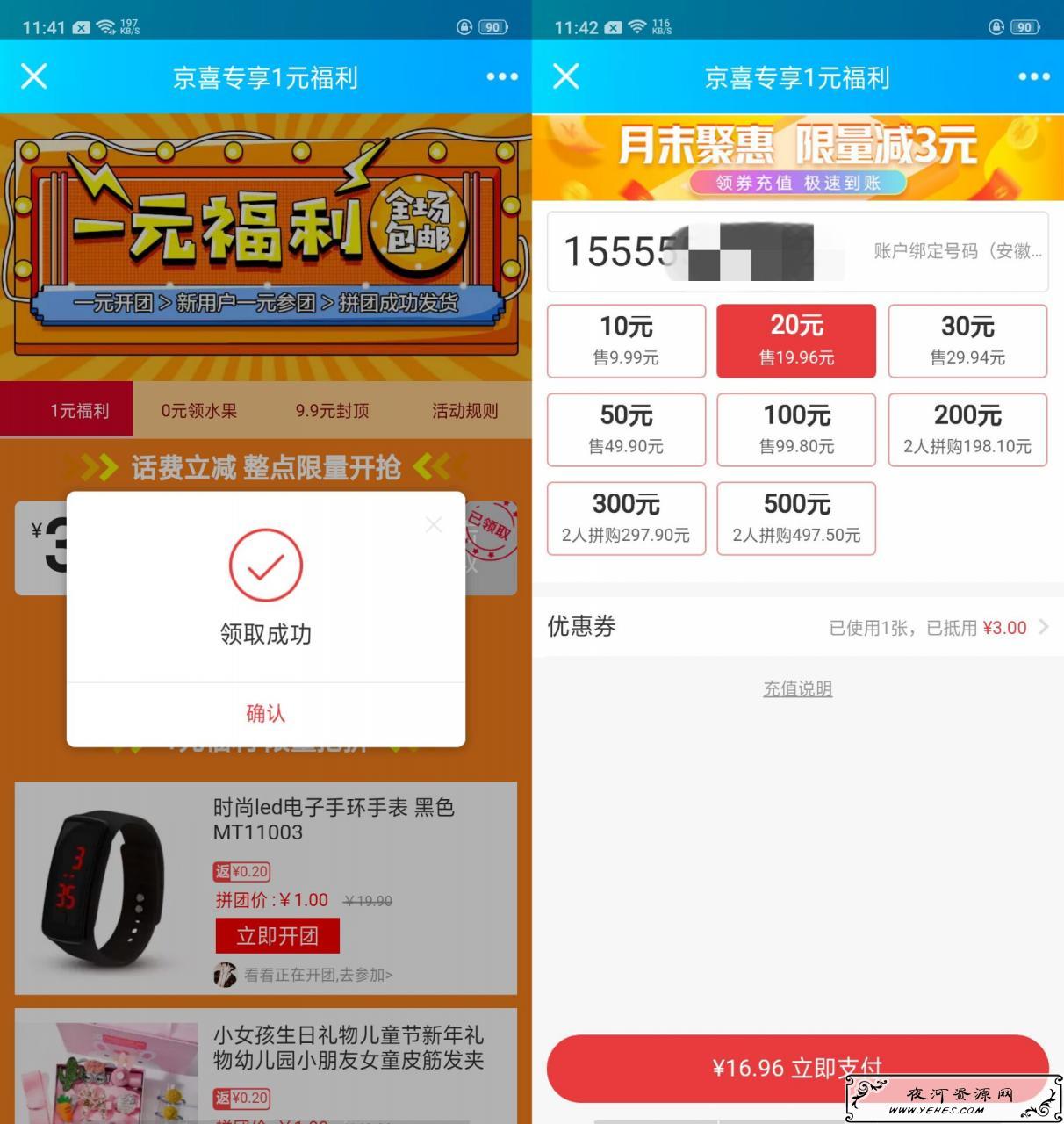Pick the 30元 recharge amount
1064x1124 pixels.
point(967,341)
